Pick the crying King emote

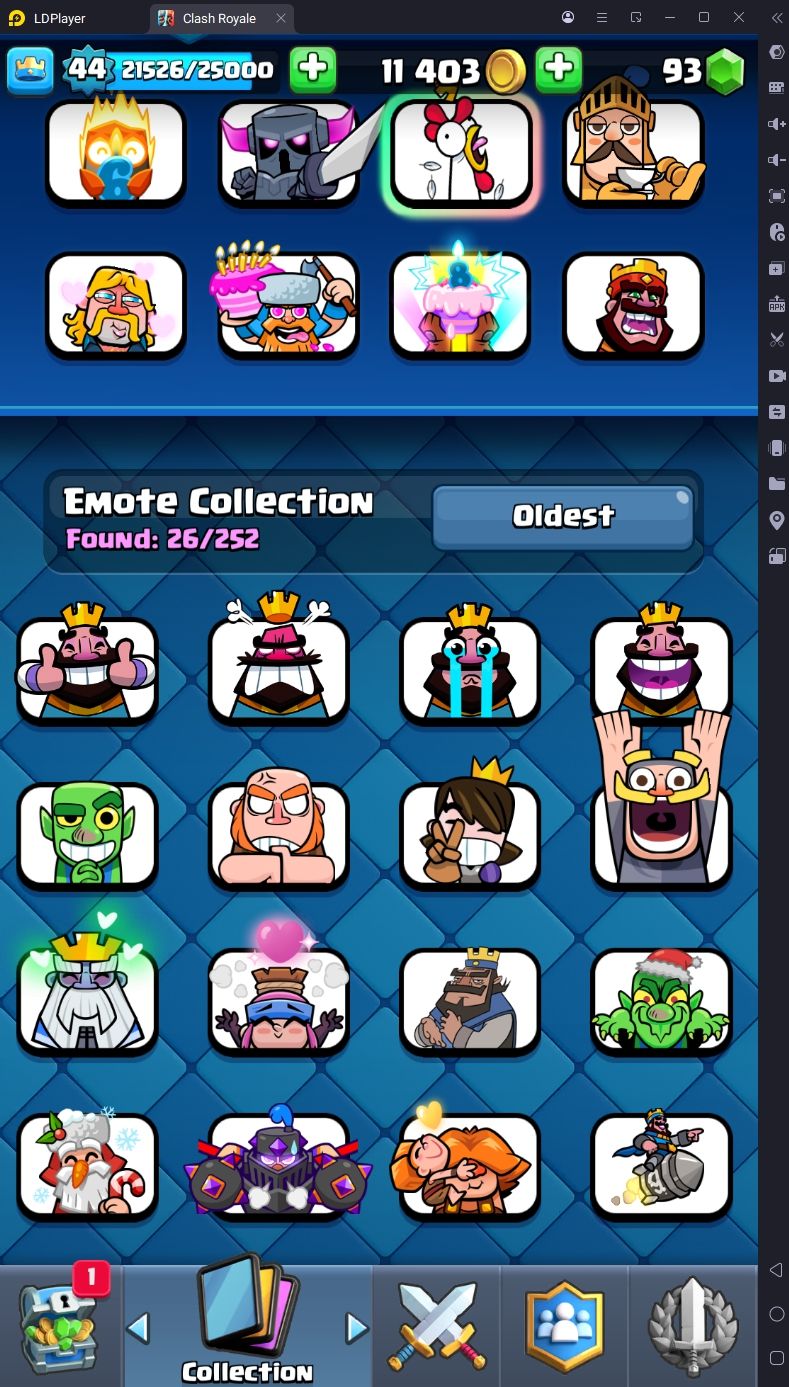pyautogui.click(x=470, y=668)
